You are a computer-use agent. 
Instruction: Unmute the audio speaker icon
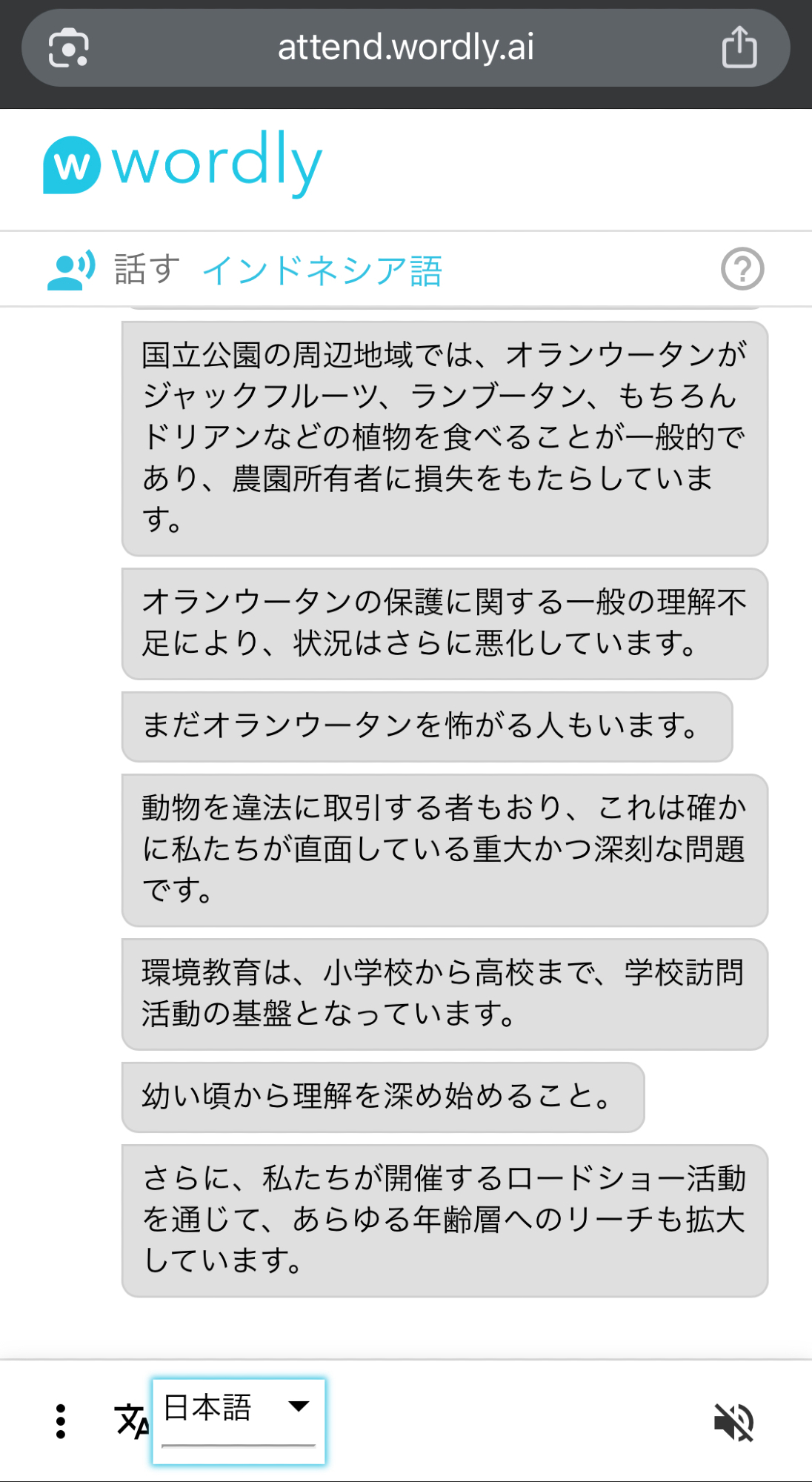[x=733, y=1422]
